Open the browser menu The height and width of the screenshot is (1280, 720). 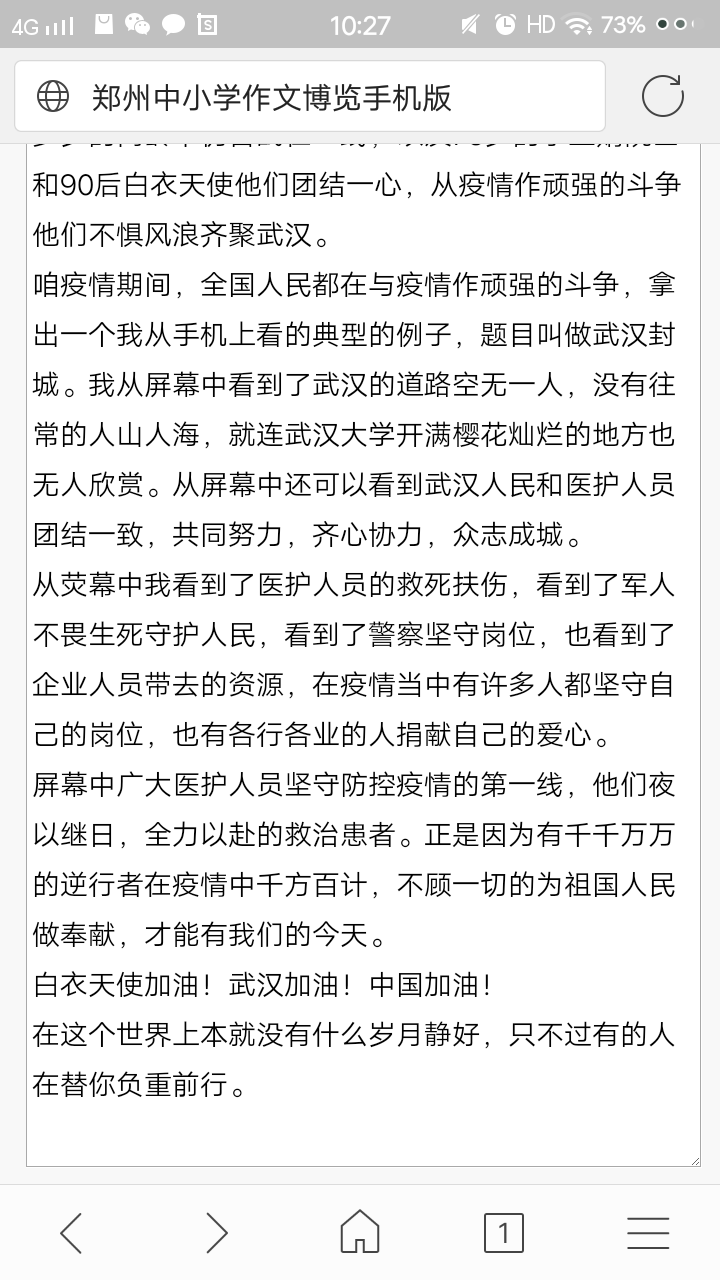(x=648, y=1233)
